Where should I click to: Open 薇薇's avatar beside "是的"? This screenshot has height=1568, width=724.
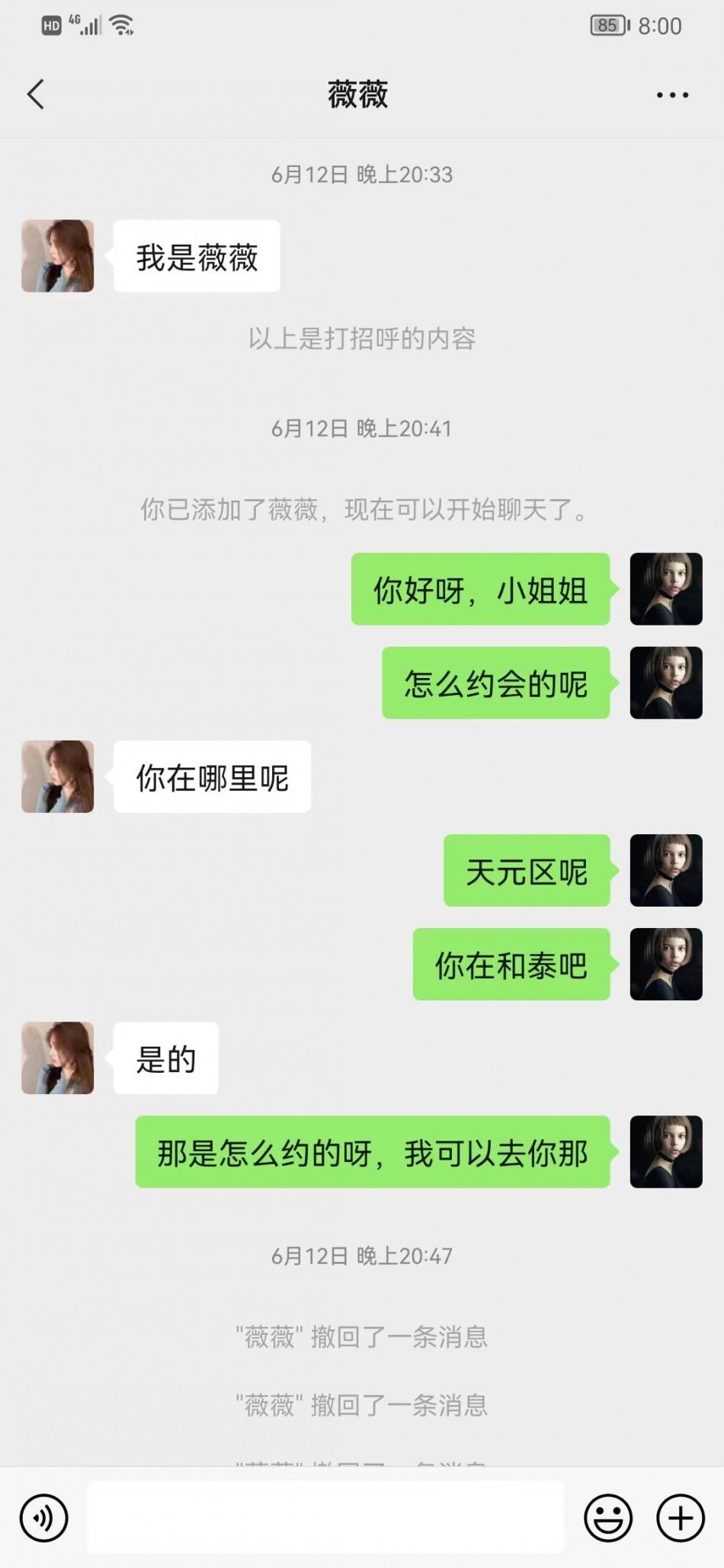[x=58, y=1058]
